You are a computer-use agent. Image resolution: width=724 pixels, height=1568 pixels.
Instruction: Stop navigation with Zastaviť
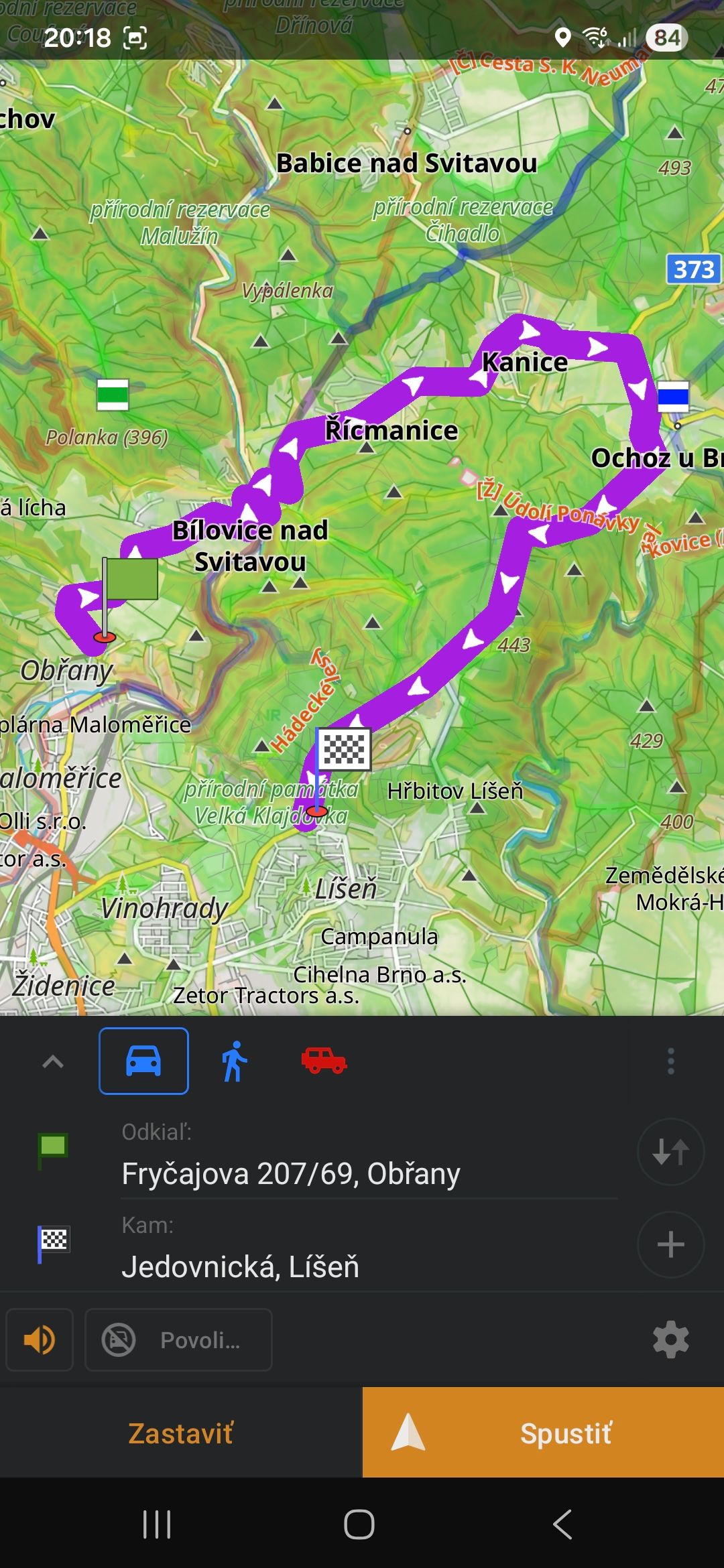coord(181,1433)
